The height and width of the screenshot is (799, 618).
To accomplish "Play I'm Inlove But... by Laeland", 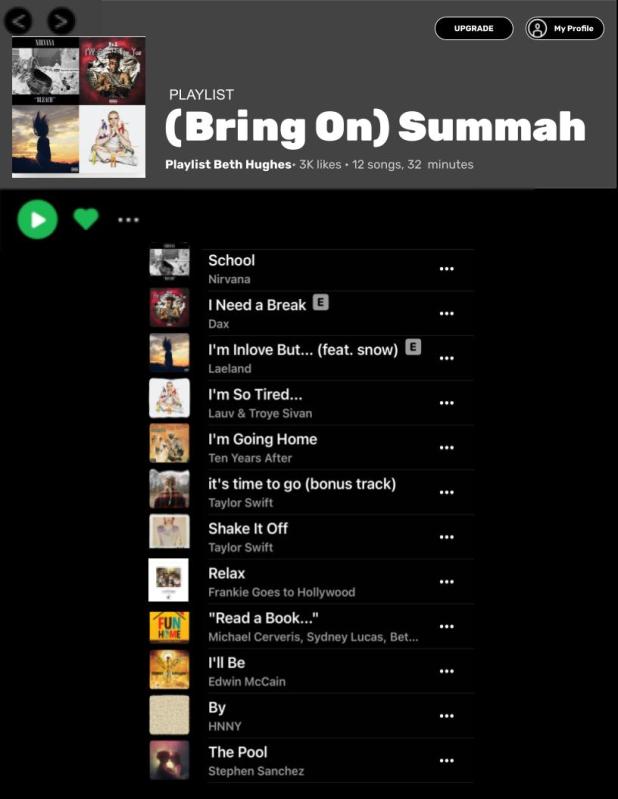I will 302,350.
